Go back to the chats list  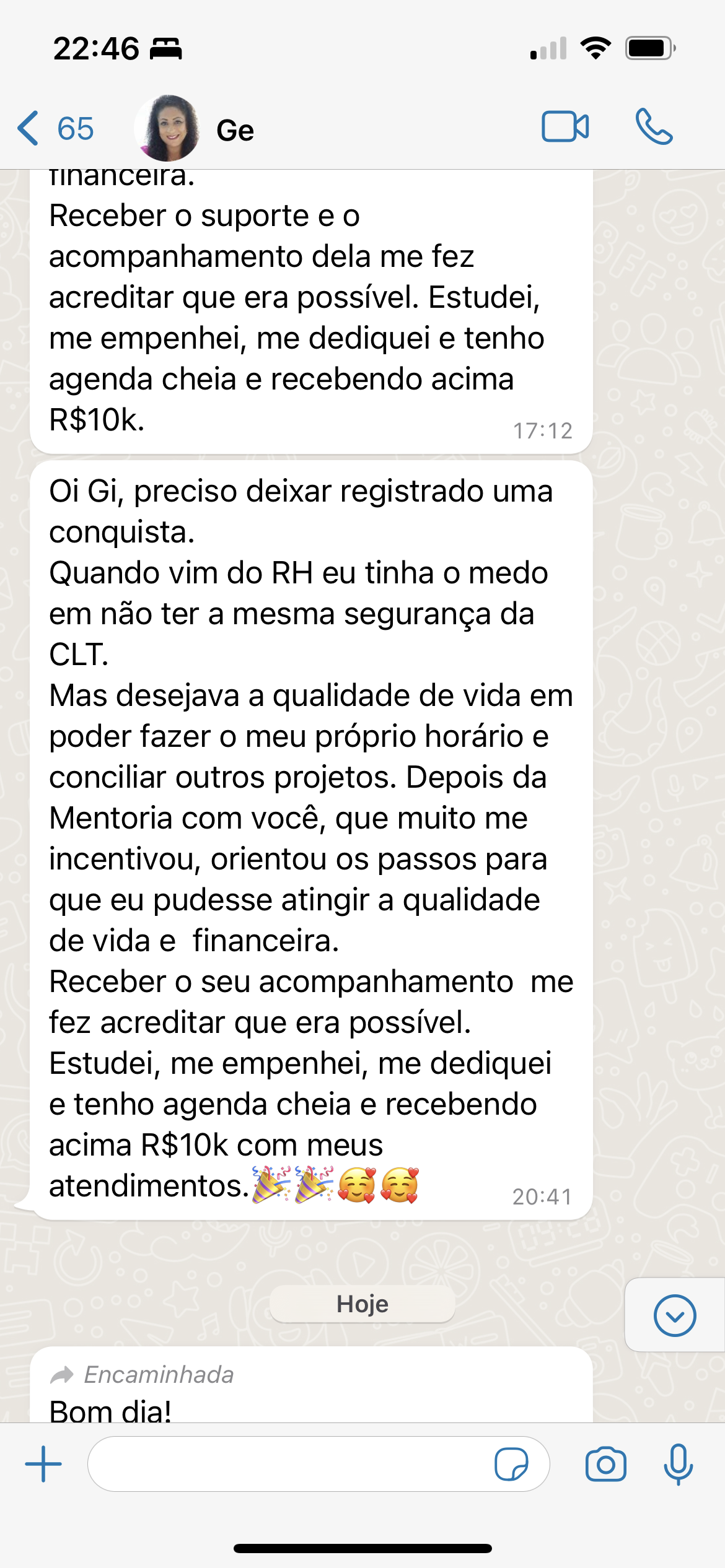tap(55, 128)
